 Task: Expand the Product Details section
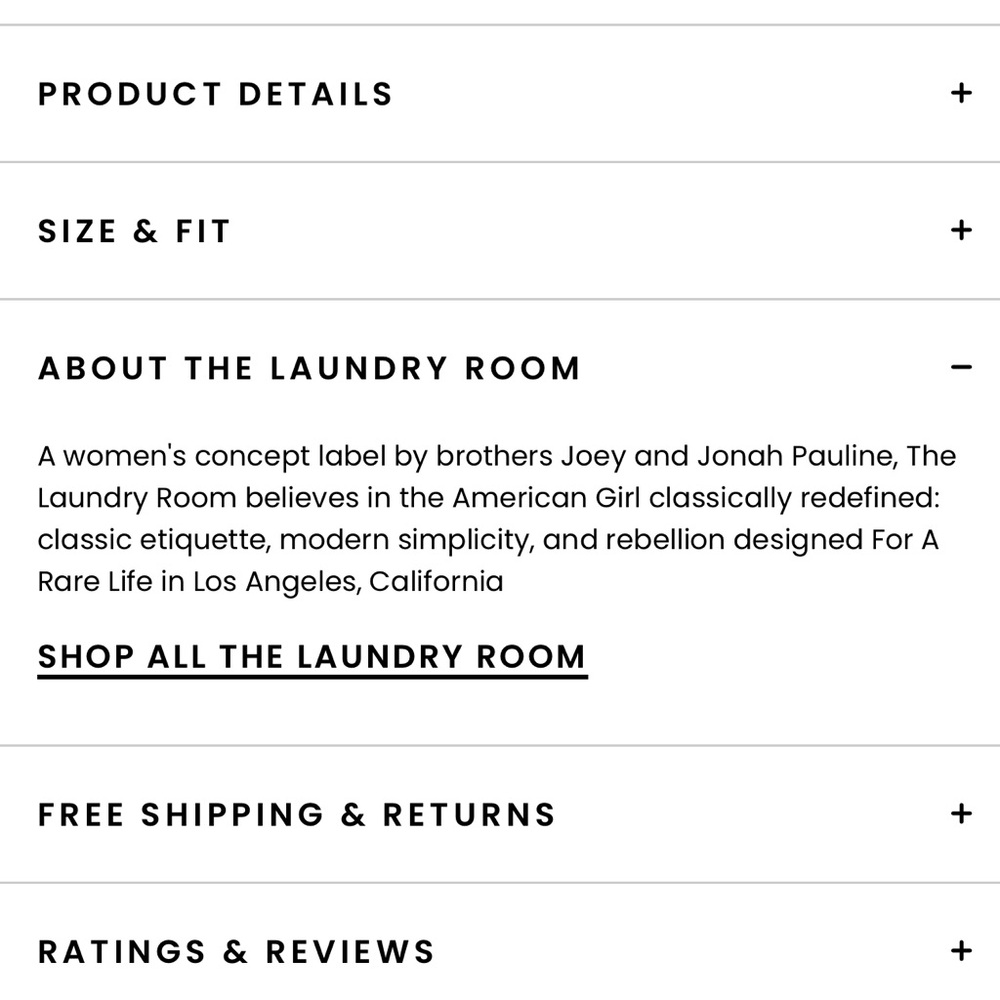click(x=960, y=94)
